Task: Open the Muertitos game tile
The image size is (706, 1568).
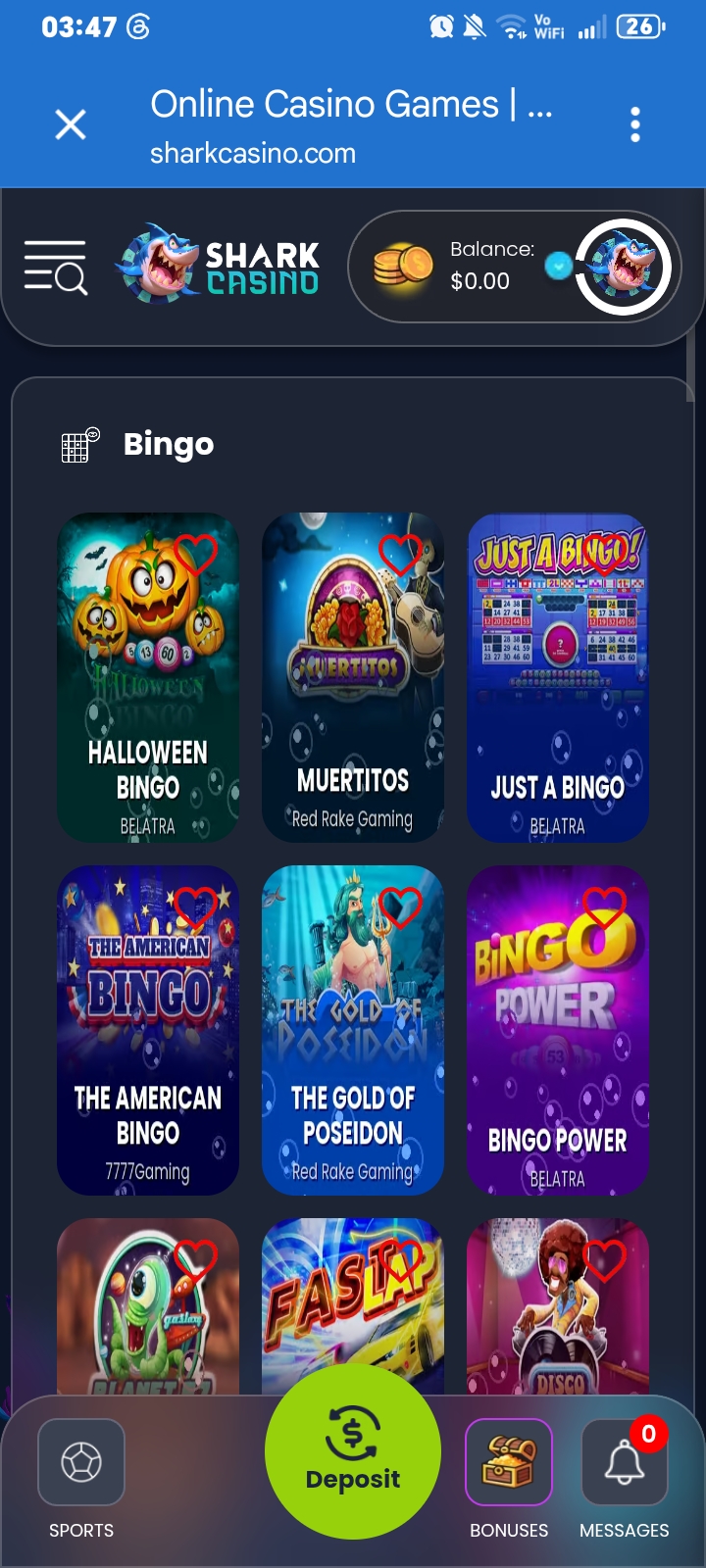Action: [x=353, y=677]
